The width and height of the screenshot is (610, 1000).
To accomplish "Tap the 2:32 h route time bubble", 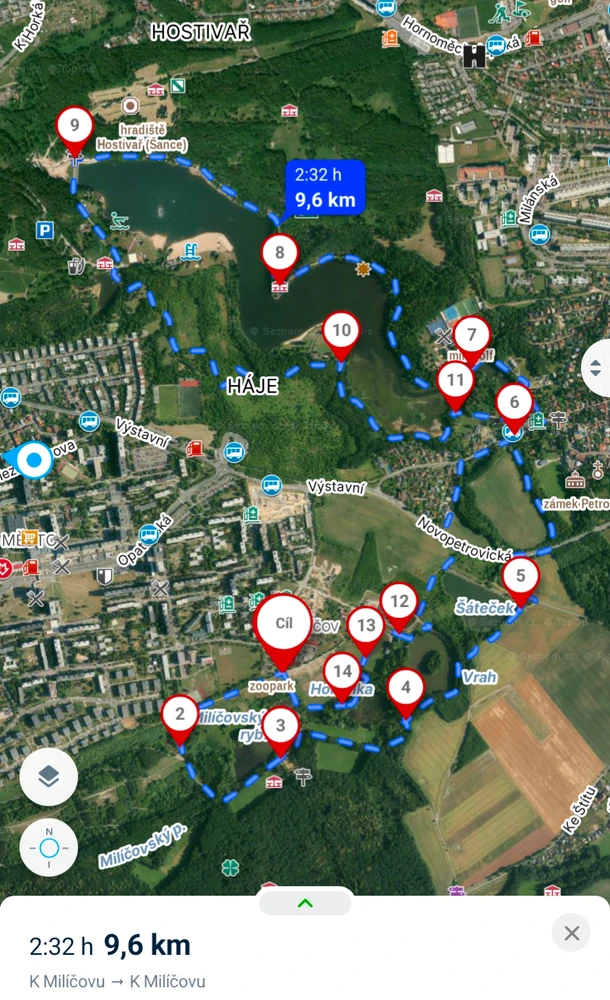I will [x=324, y=188].
